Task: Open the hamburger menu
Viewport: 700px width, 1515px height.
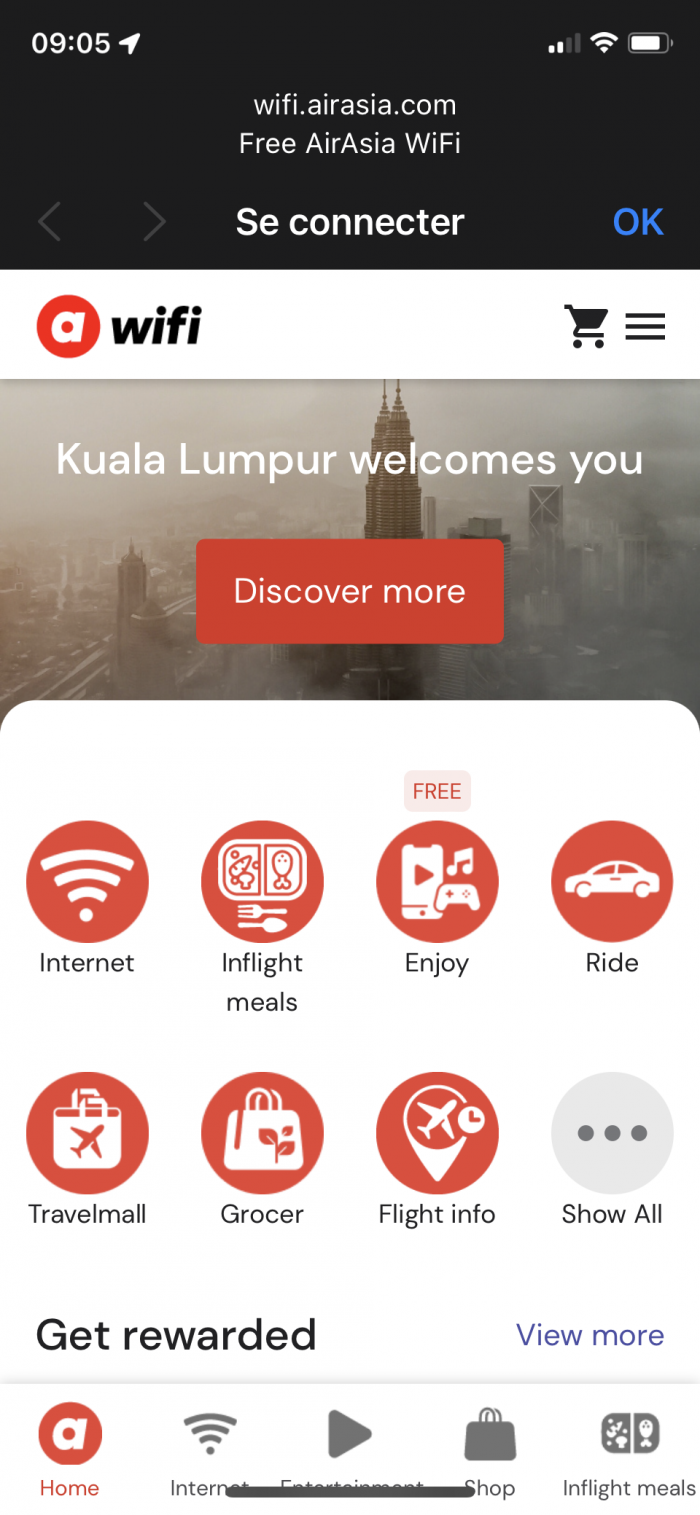Action: coord(645,326)
